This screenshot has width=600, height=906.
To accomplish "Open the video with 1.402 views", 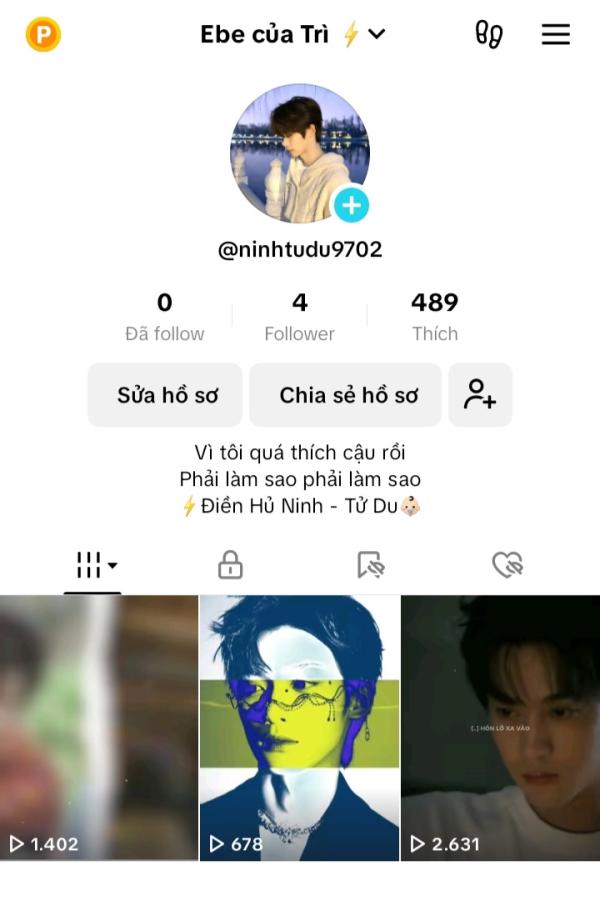I will pos(99,728).
